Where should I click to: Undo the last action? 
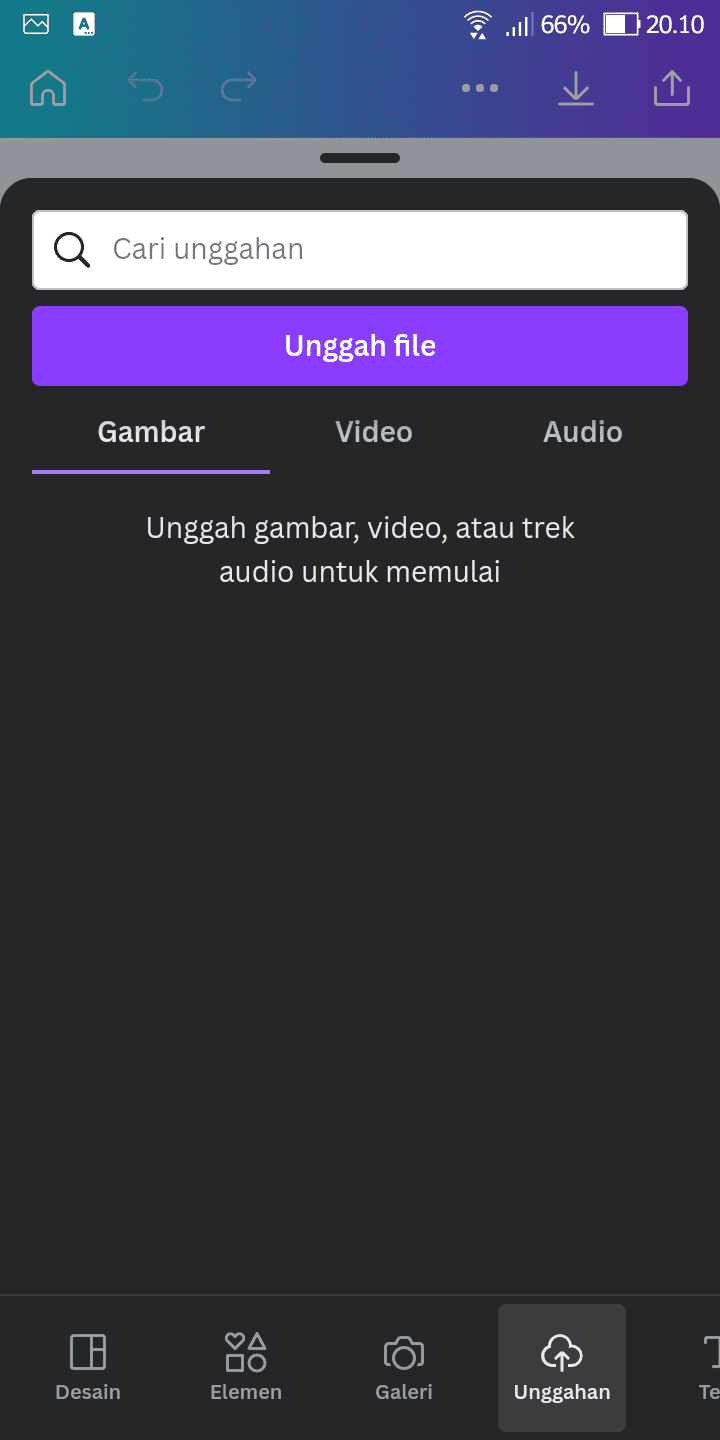coord(146,88)
